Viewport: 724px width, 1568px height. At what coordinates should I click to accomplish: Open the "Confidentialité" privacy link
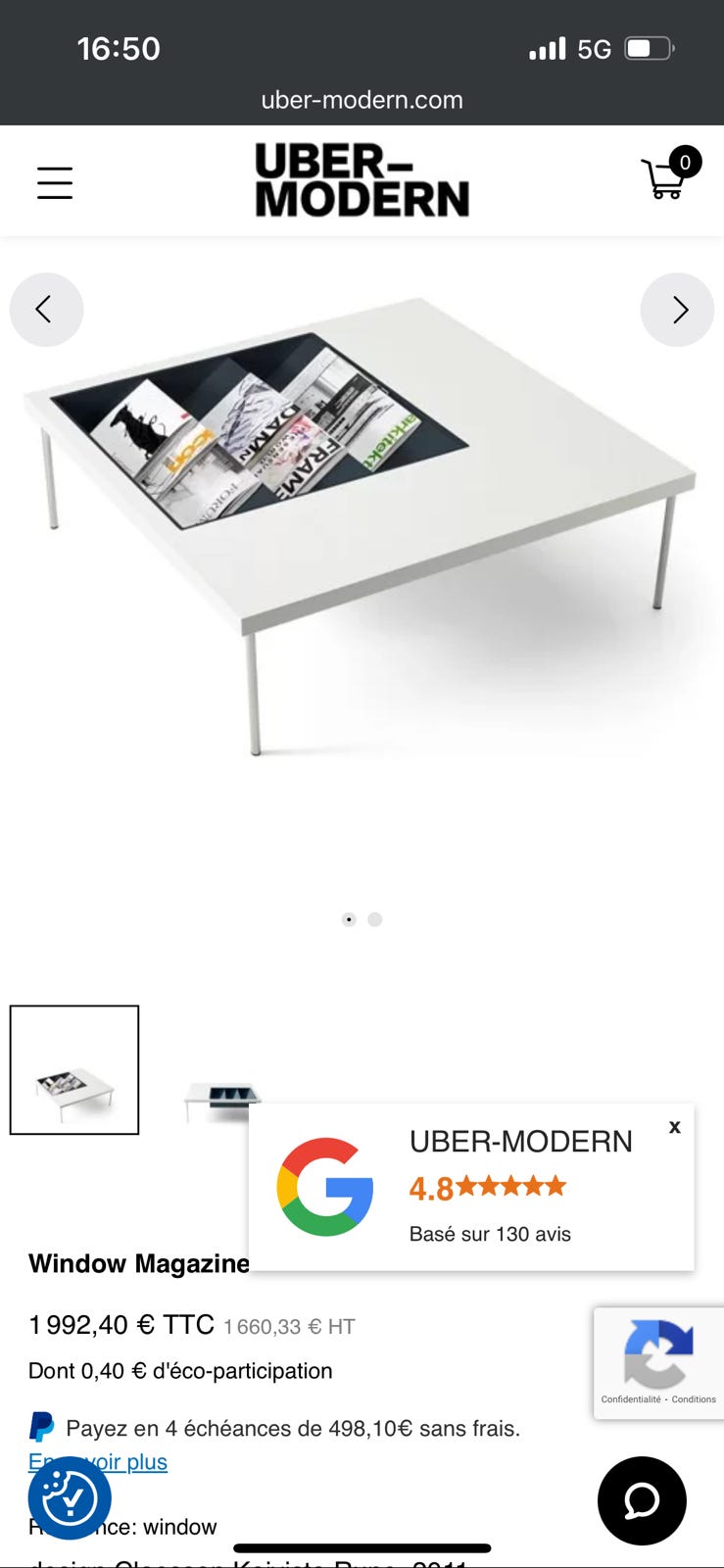[x=633, y=1399]
